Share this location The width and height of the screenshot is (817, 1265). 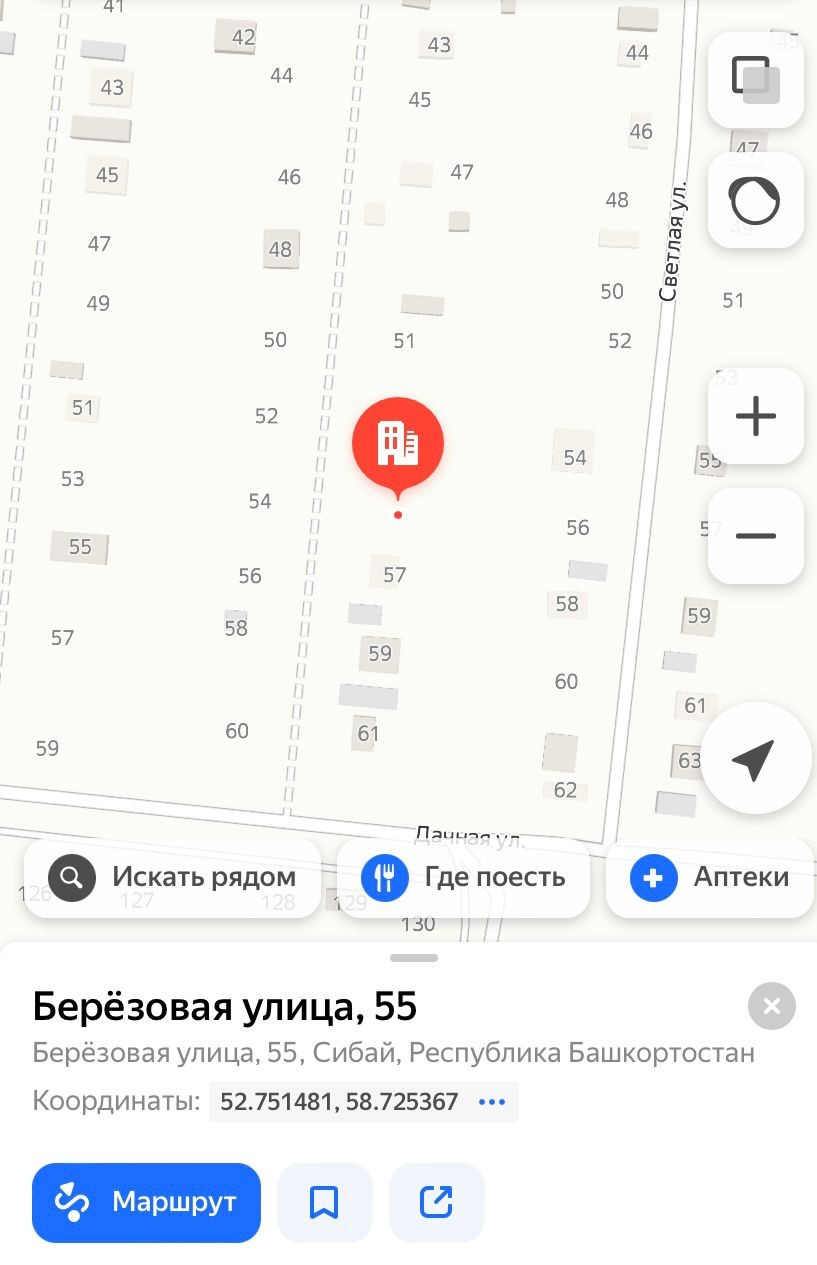tap(436, 1202)
